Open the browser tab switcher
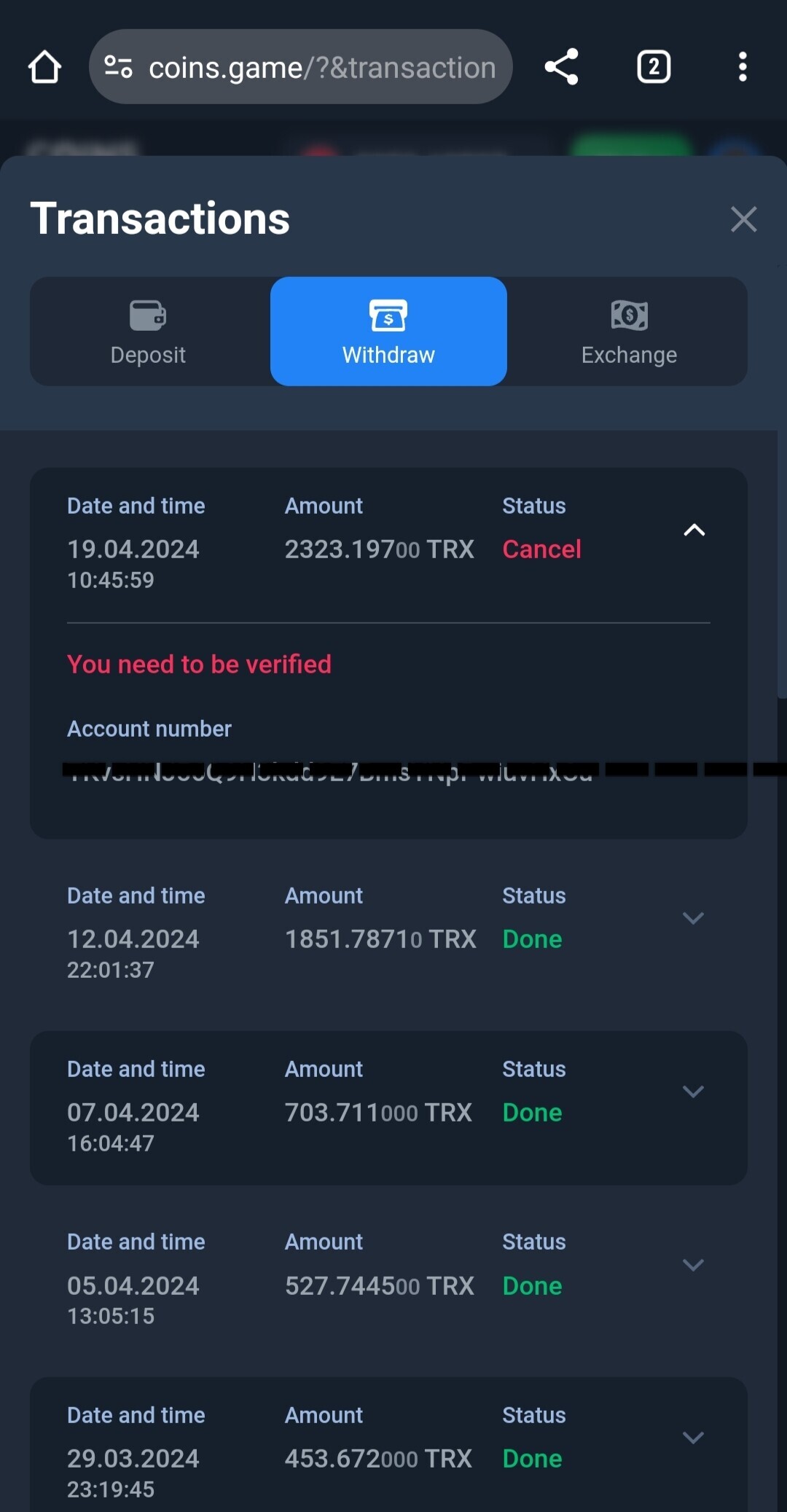 coord(654,67)
